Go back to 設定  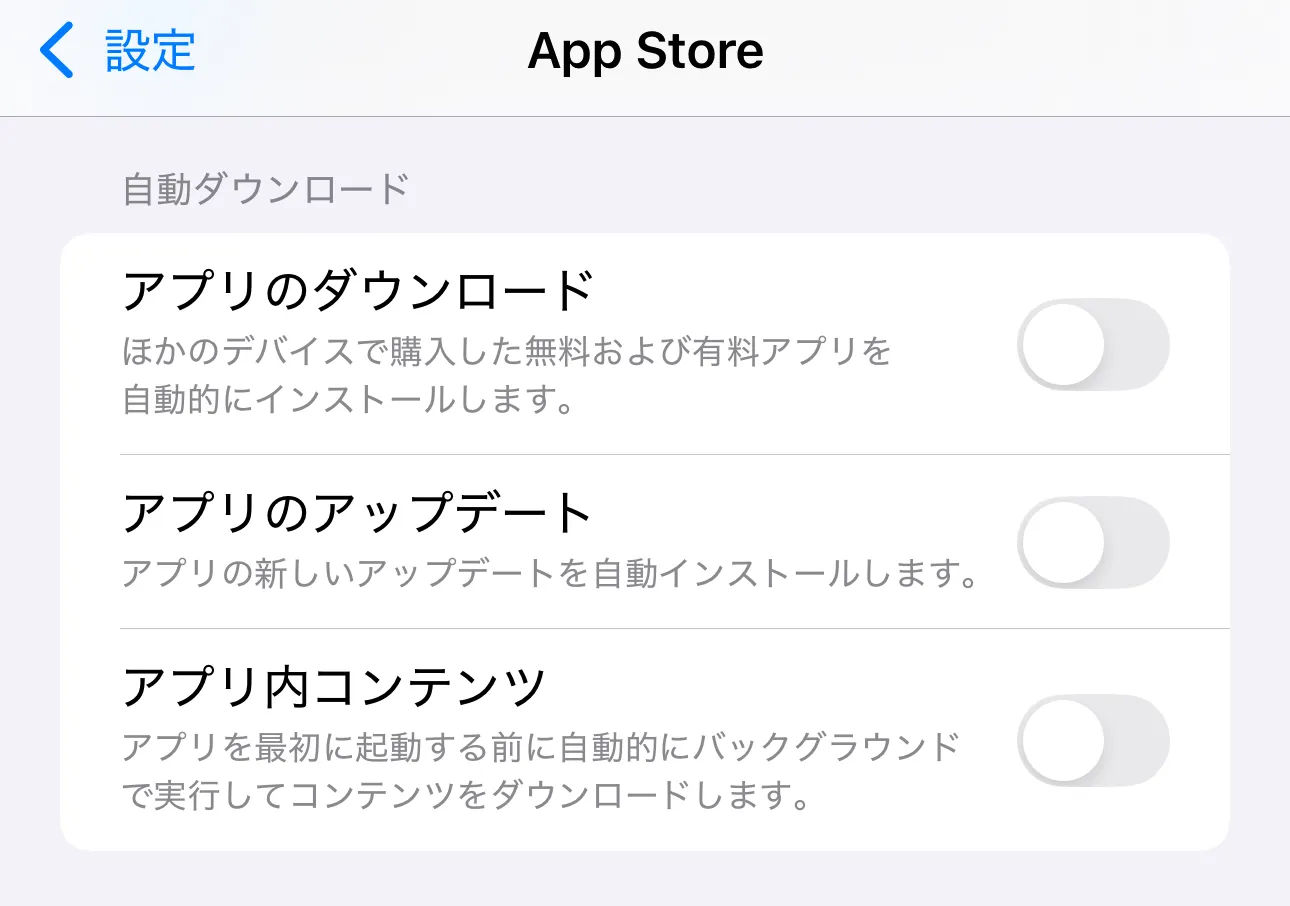pos(118,51)
